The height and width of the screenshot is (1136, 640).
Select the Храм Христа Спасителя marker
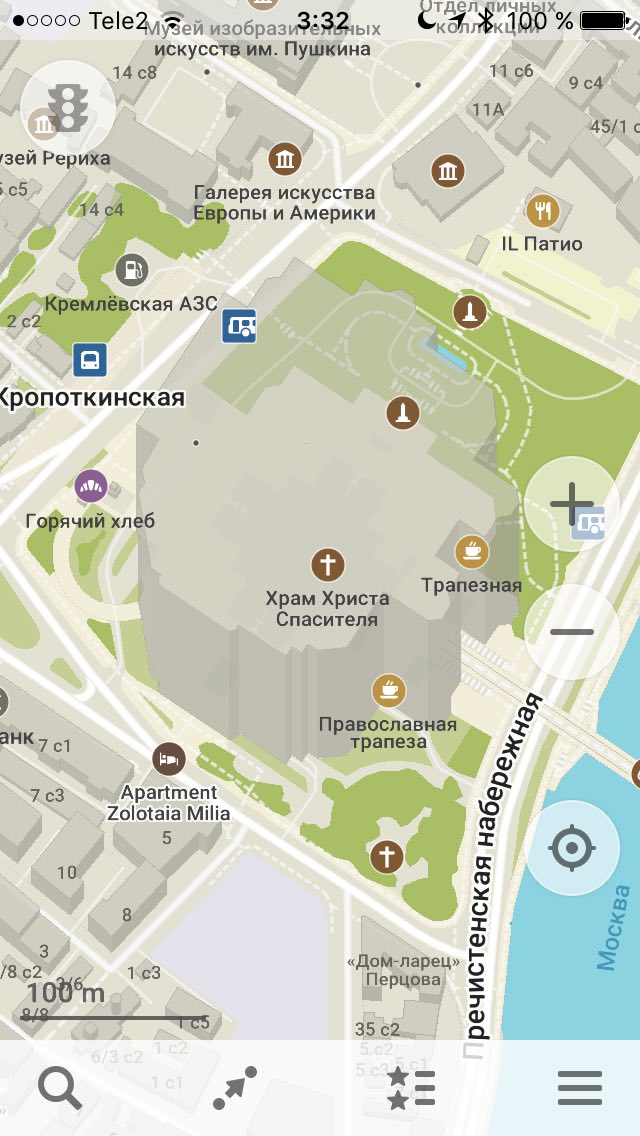328,564
